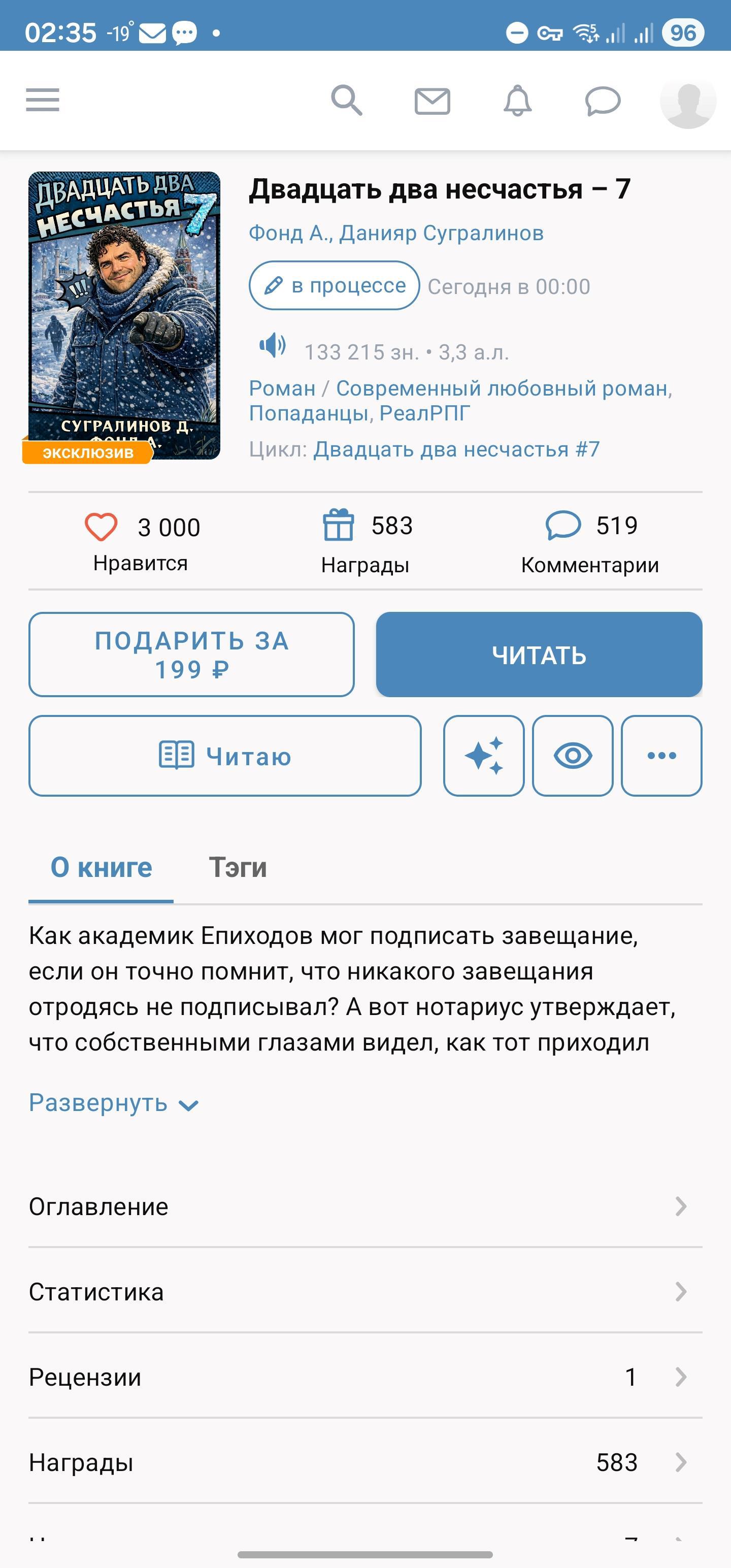This screenshot has width=731, height=1568.
Task: Tap the eye watch button
Action: (573, 756)
